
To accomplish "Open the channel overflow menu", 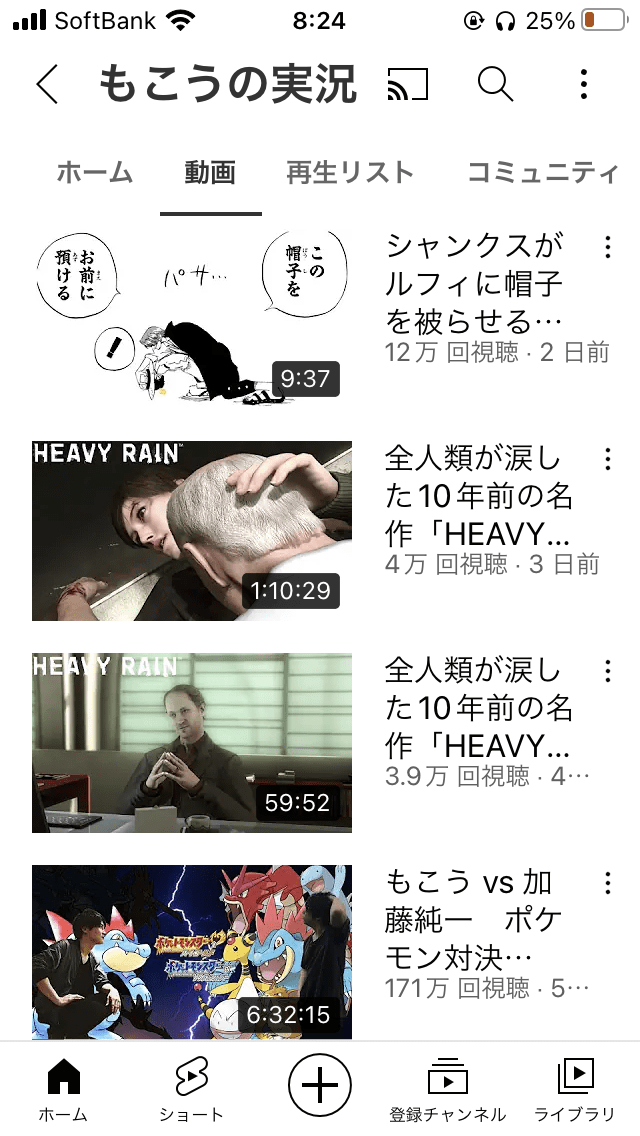I will (584, 85).
